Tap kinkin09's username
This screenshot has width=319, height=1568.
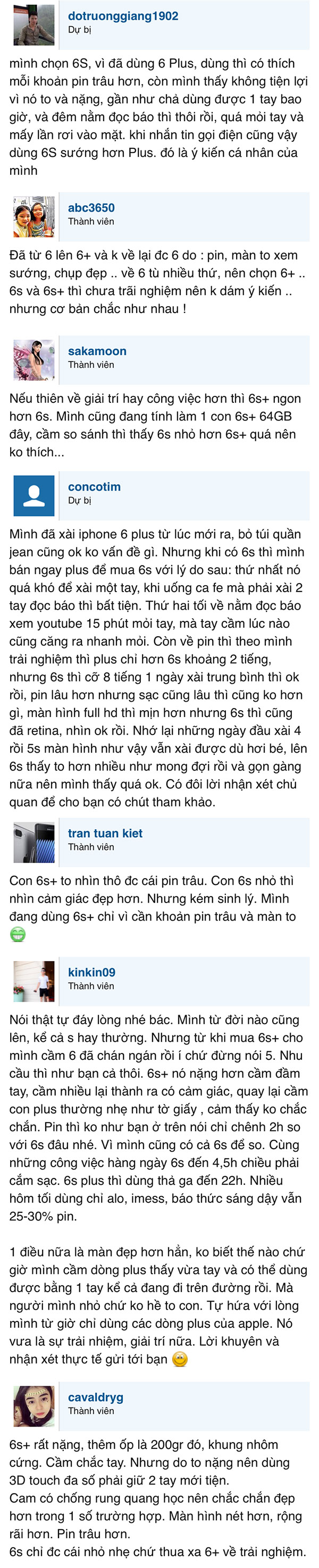pos(91,973)
